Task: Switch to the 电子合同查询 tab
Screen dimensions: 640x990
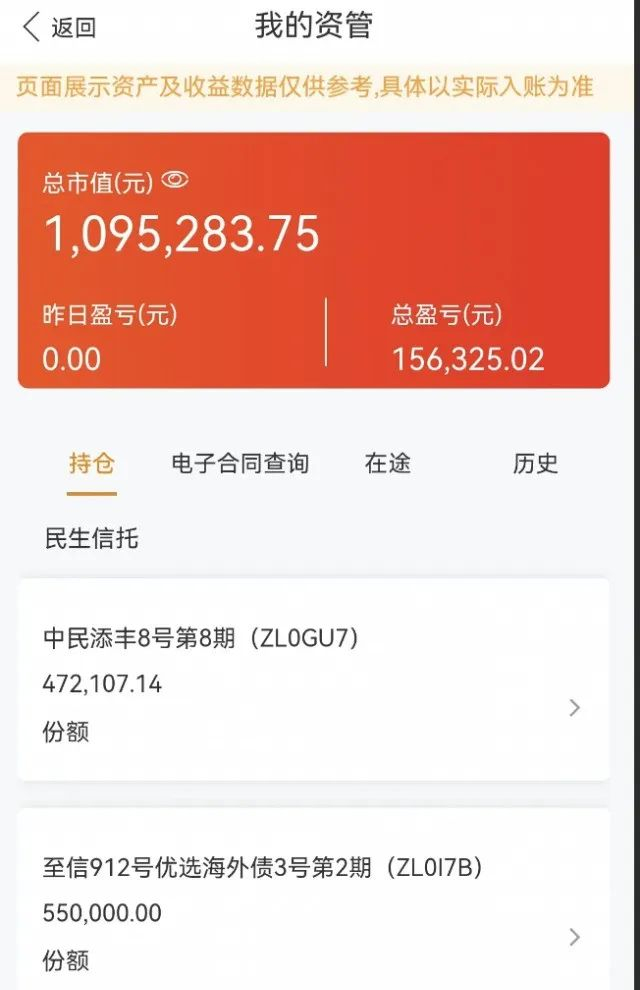Action: pos(240,463)
